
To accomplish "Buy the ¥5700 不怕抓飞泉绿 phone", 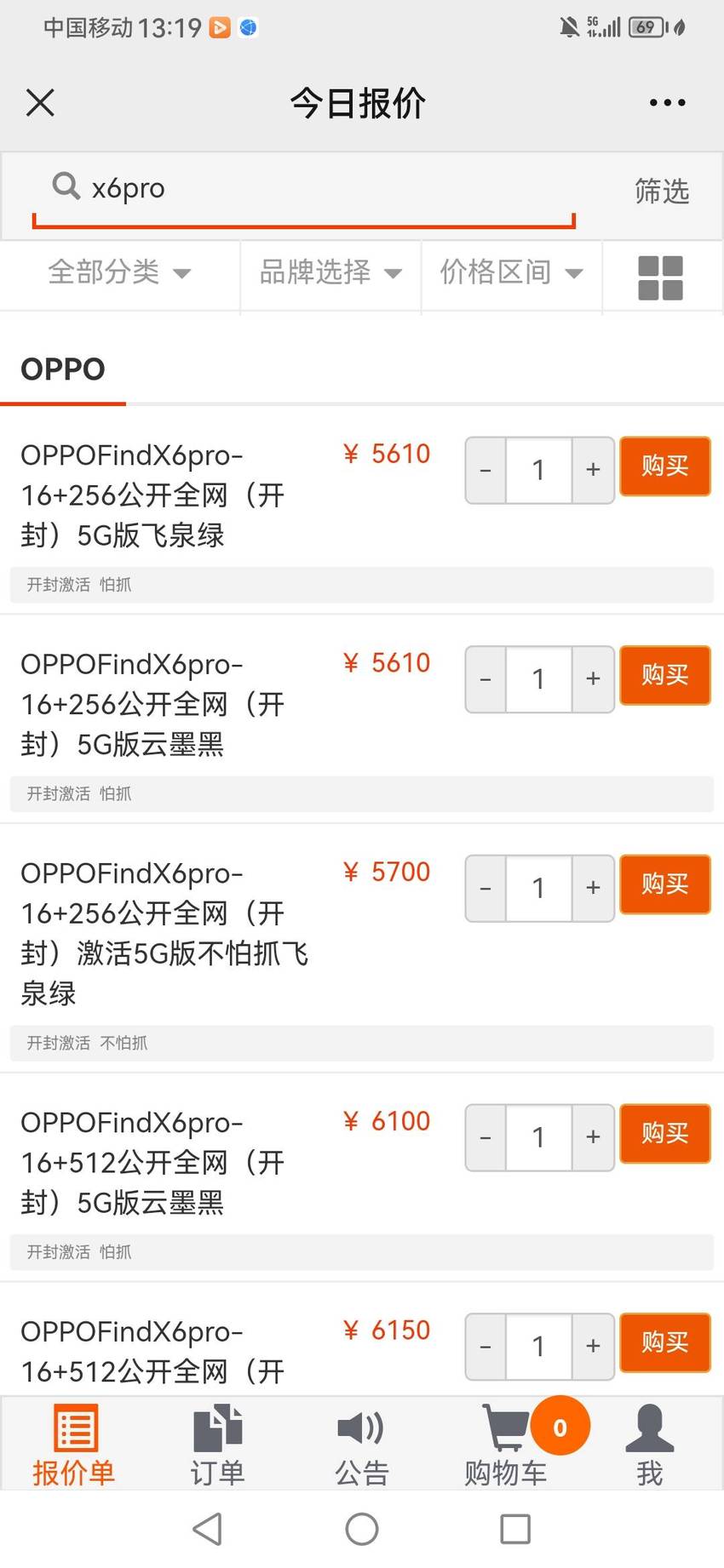I will (x=664, y=884).
